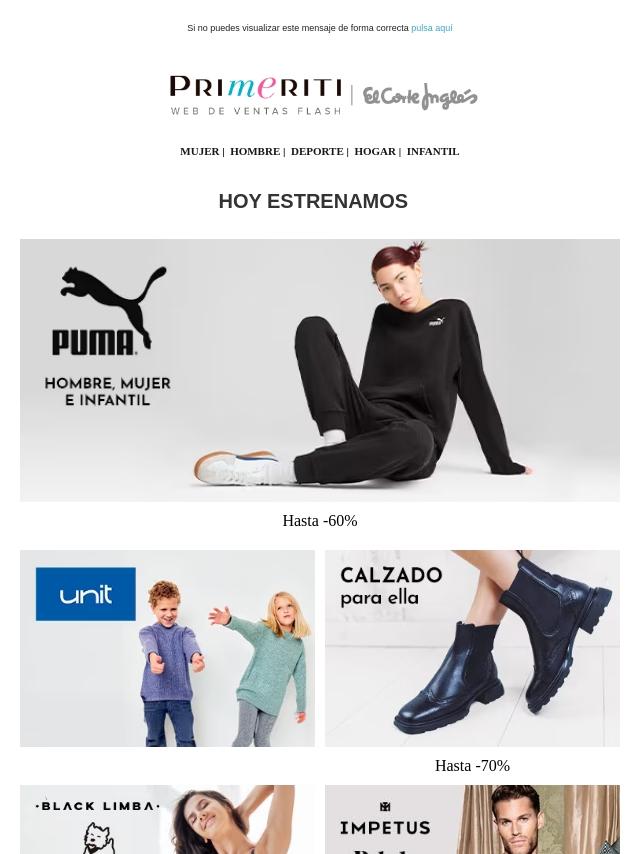The width and height of the screenshot is (640, 854).
Task: Select the DEPORTE category link
Action: point(316,151)
